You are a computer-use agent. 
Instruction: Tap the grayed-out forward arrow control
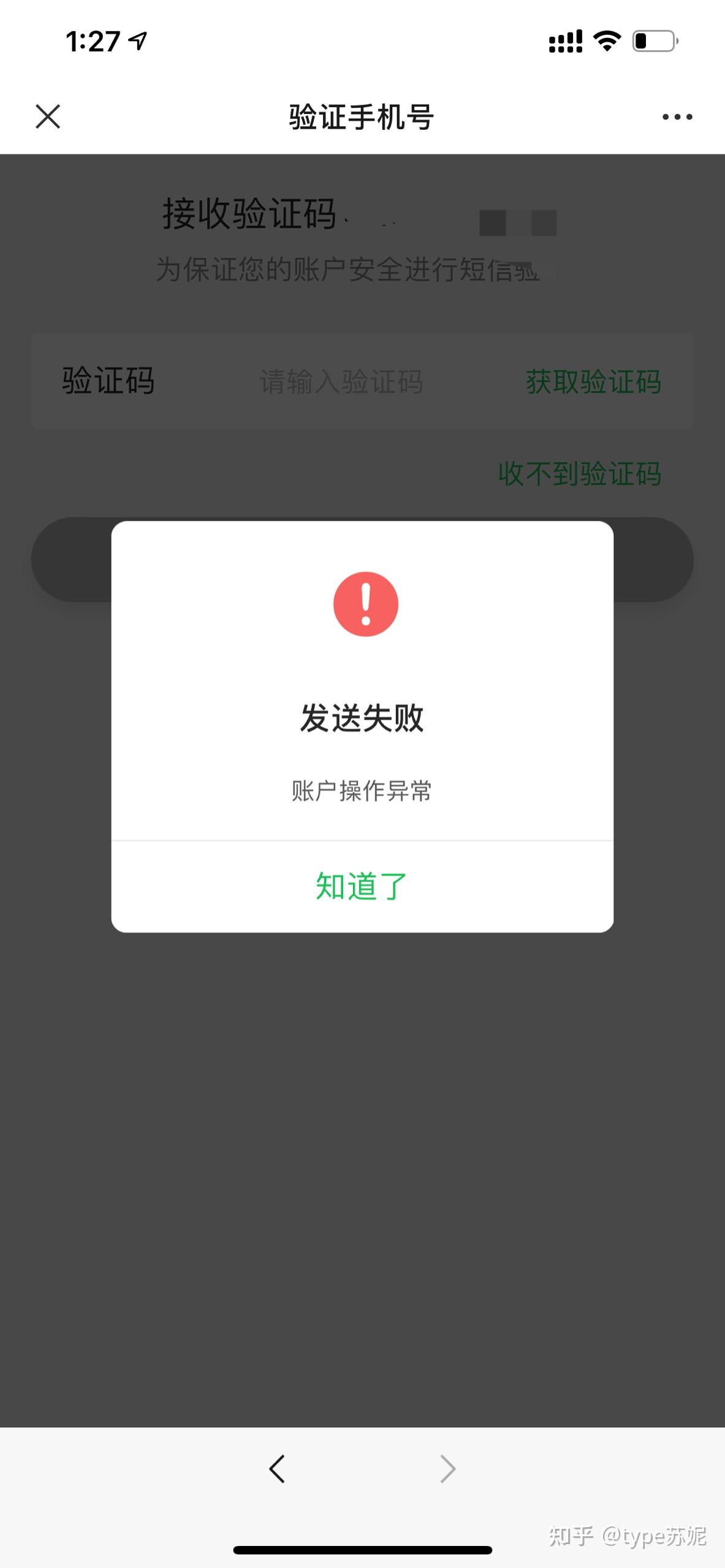tap(447, 1468)
